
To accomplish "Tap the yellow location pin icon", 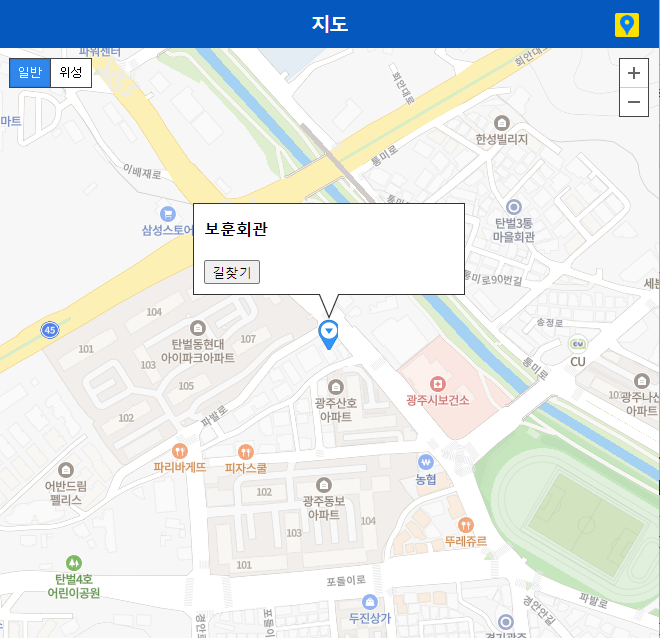I will coord(627,25).
